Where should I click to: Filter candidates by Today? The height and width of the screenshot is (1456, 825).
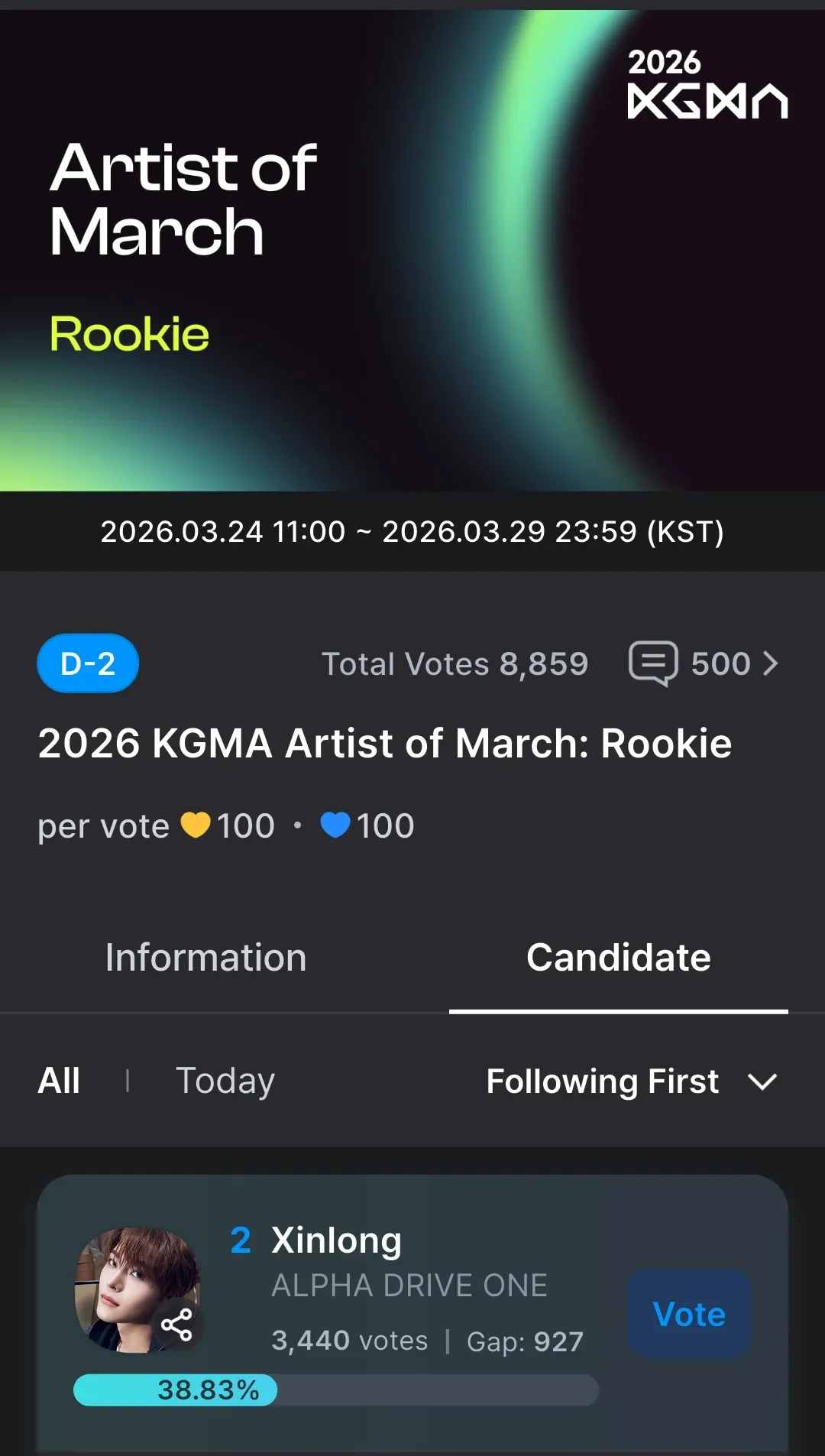[x=225, y=1081]
